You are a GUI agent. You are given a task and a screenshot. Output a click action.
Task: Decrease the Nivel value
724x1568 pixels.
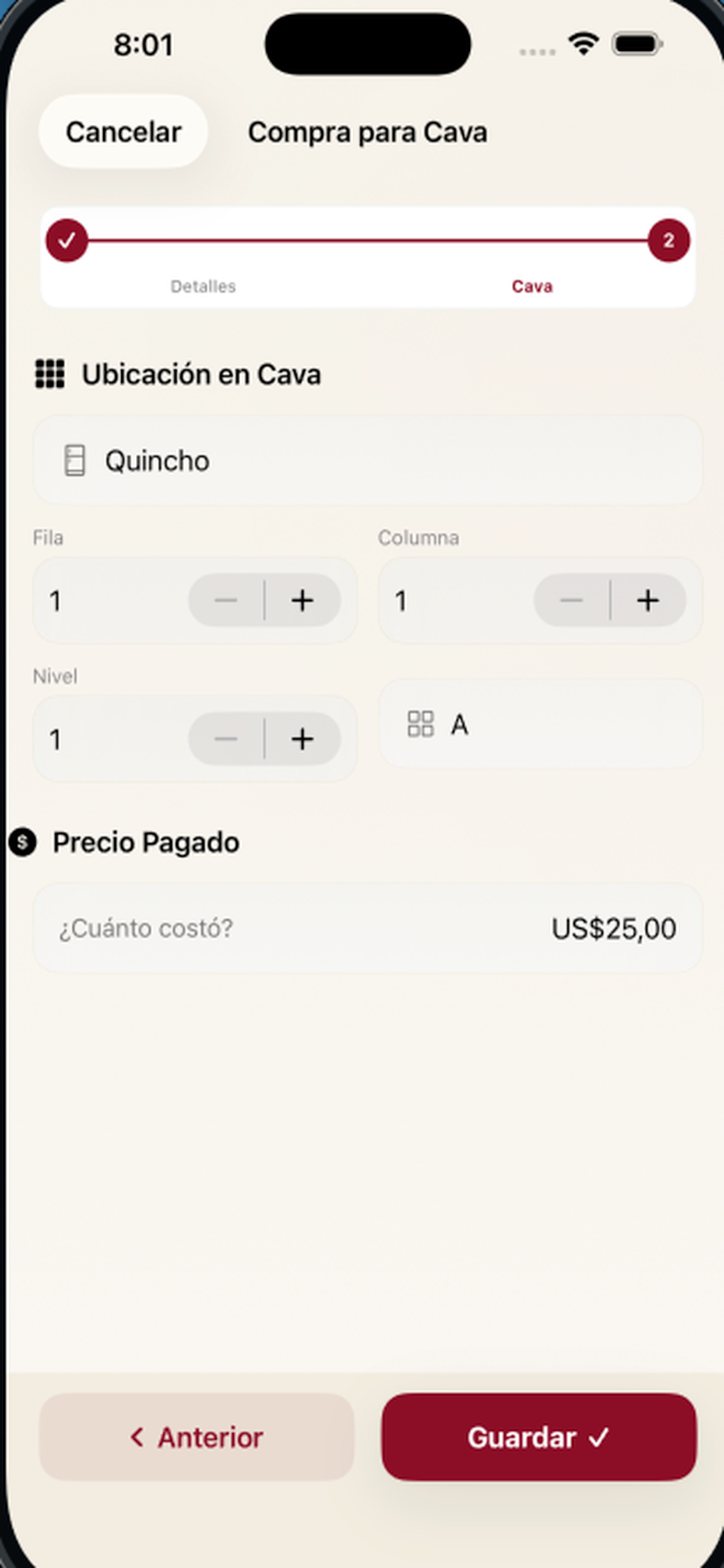[226, 739]
